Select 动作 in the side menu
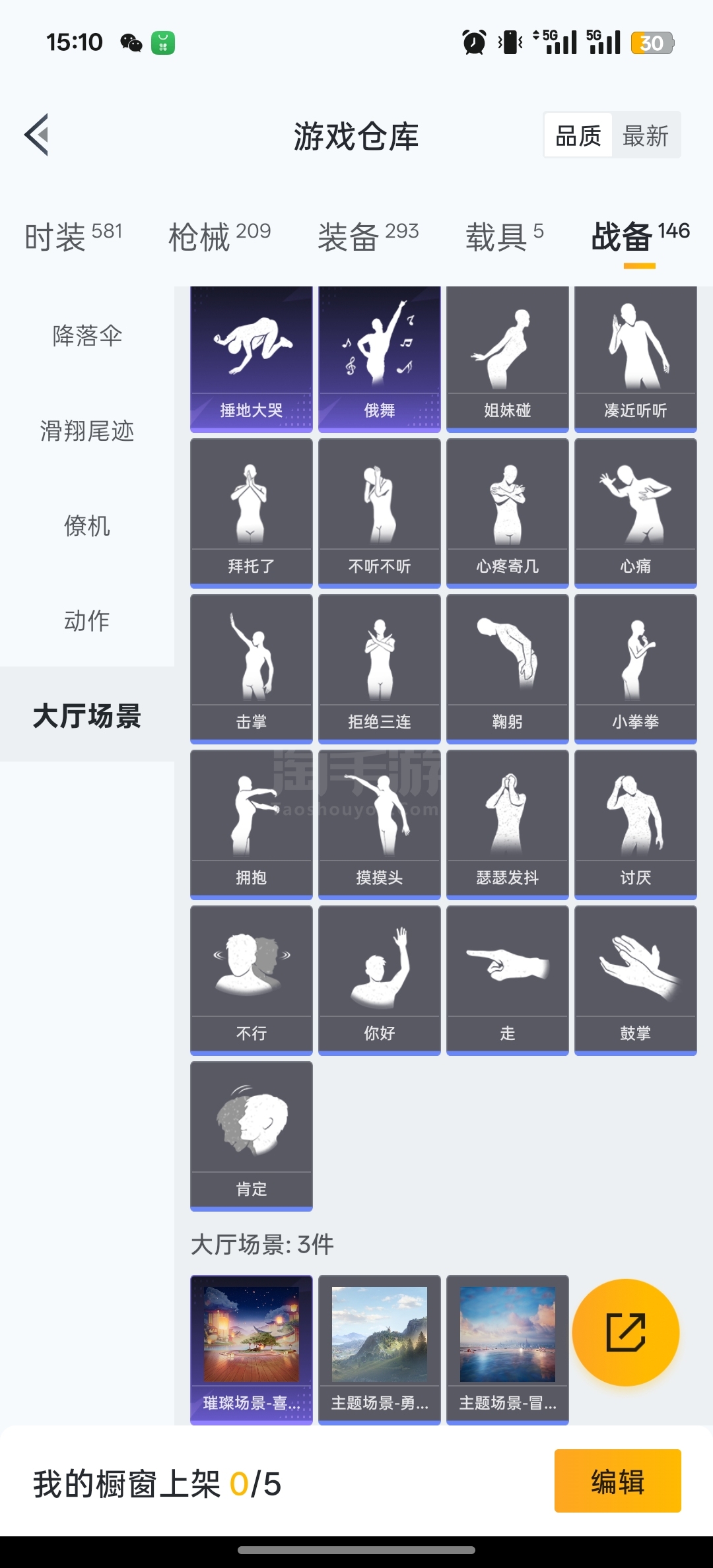 click(x=87, y=620)
